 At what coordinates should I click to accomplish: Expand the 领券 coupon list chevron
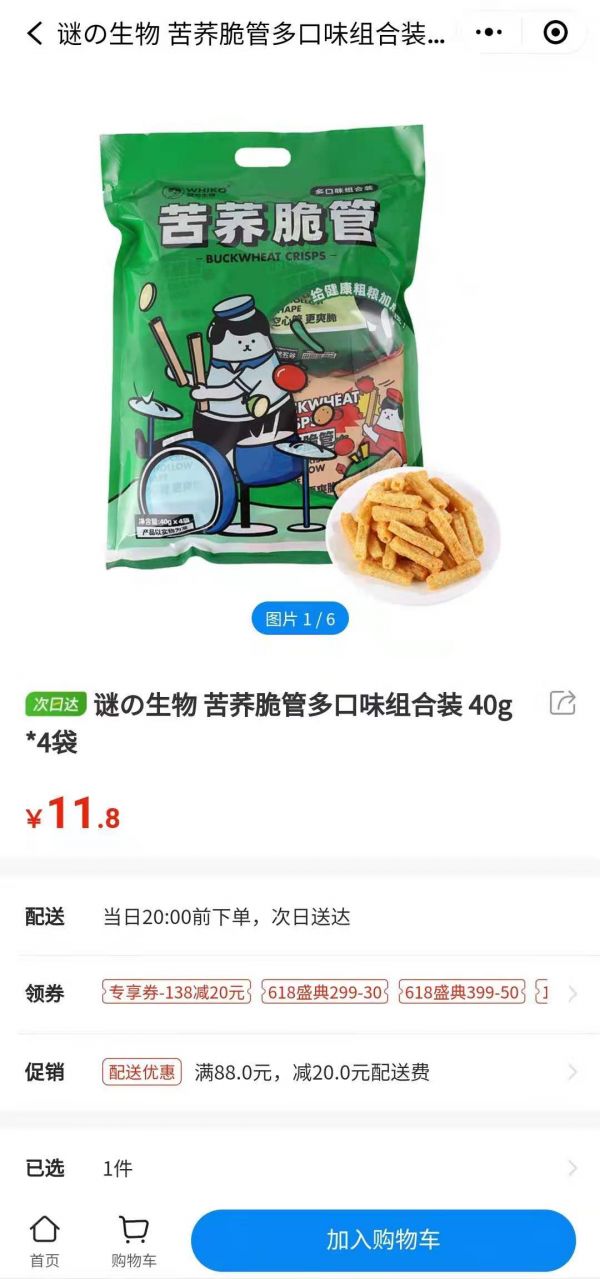(x=573, y=994)
